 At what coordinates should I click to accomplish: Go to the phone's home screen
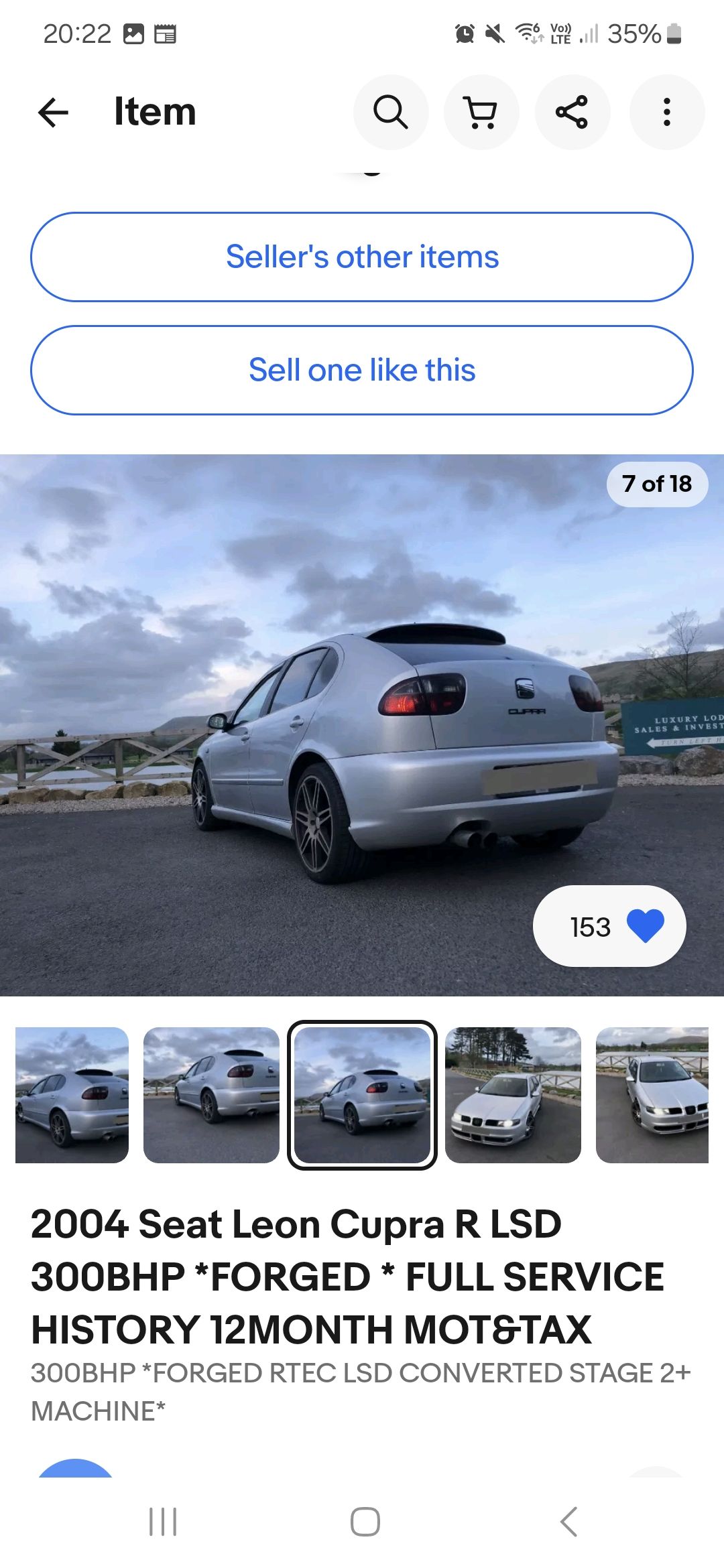(x=365, y=1521)
